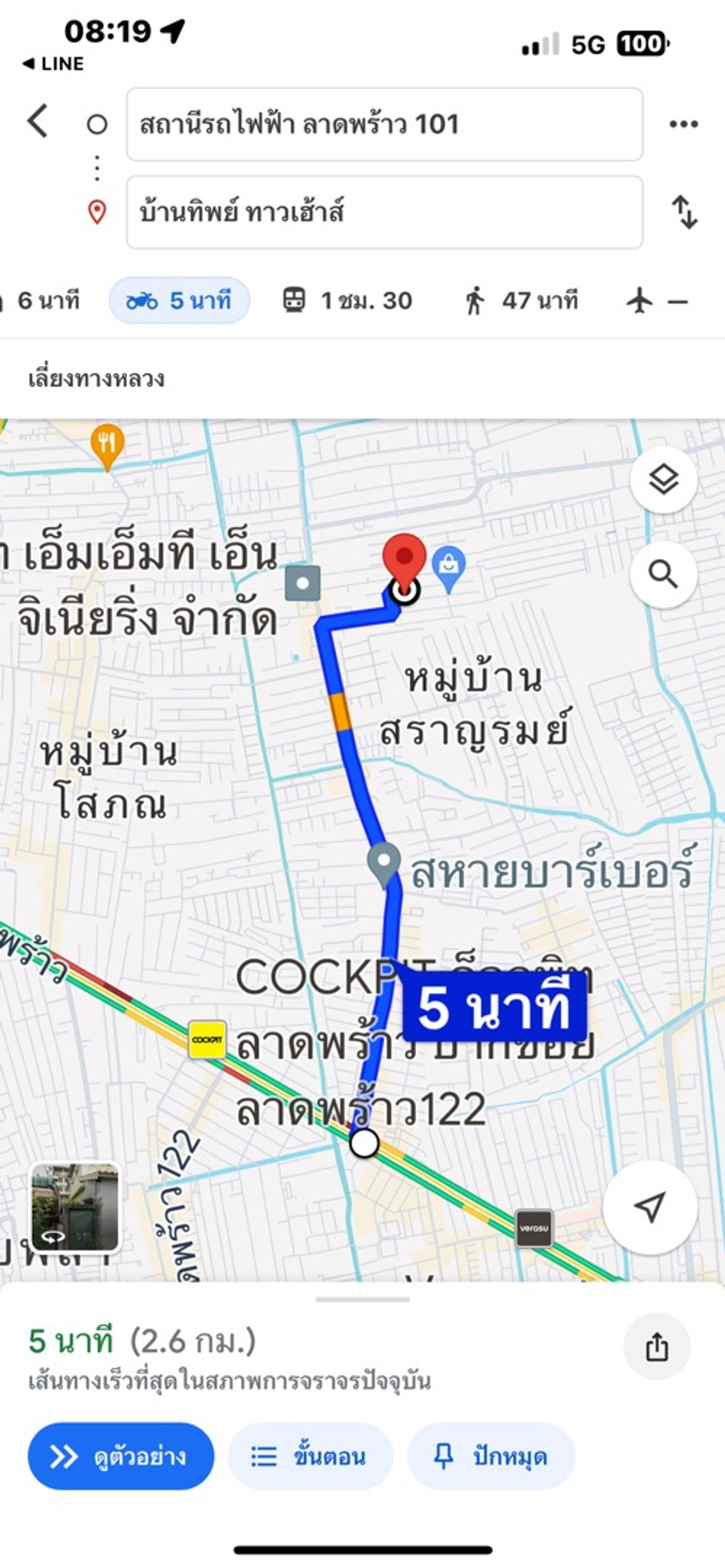Switch to the walking tab 47 นาที
The width and height of the screenshot is (725, 1568).
520,301
